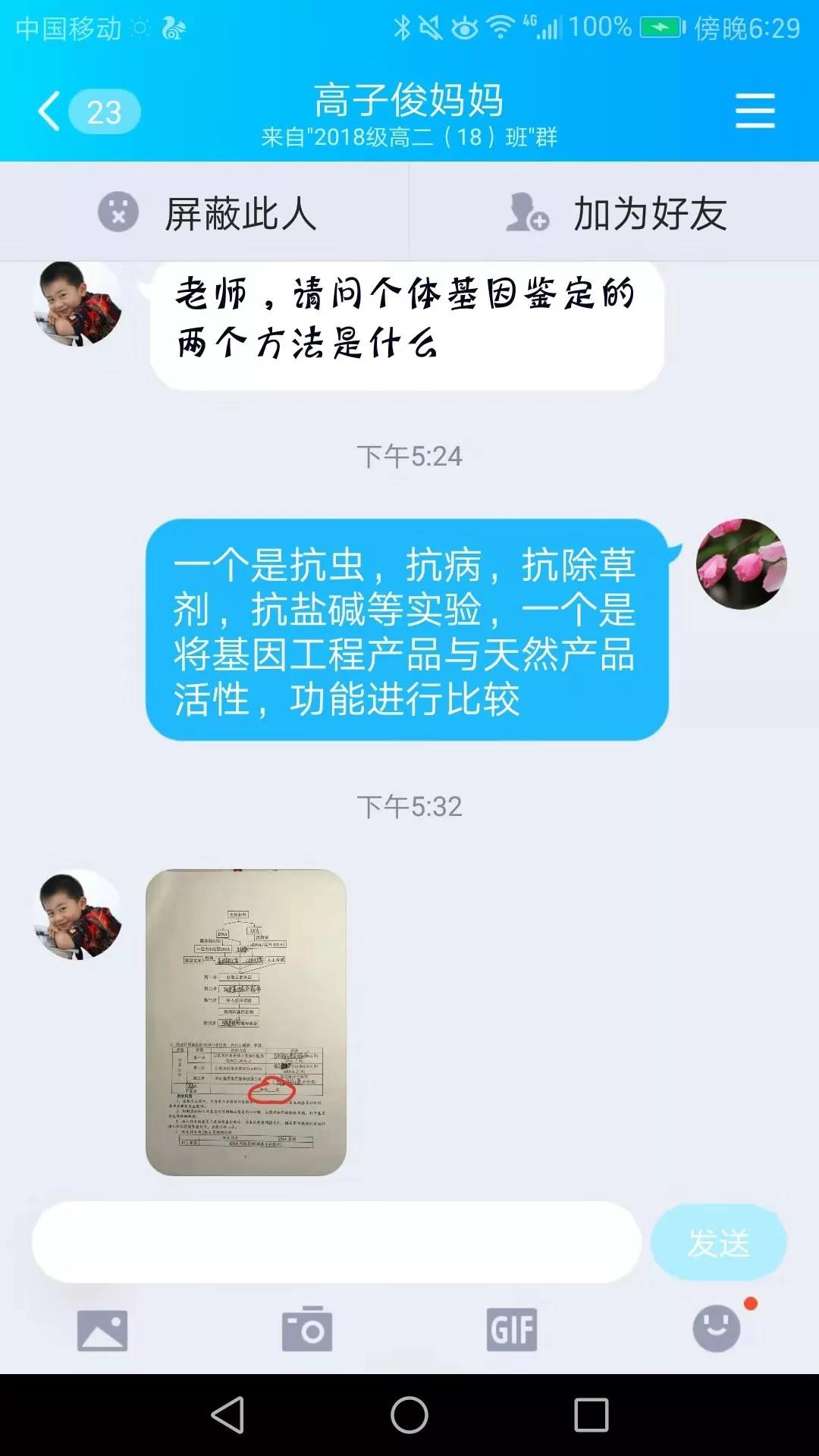Image resolution: width=819 pixels, height=1456 pixels.
Task: Open the hamburger menu at top right
Action: [755, 111]
